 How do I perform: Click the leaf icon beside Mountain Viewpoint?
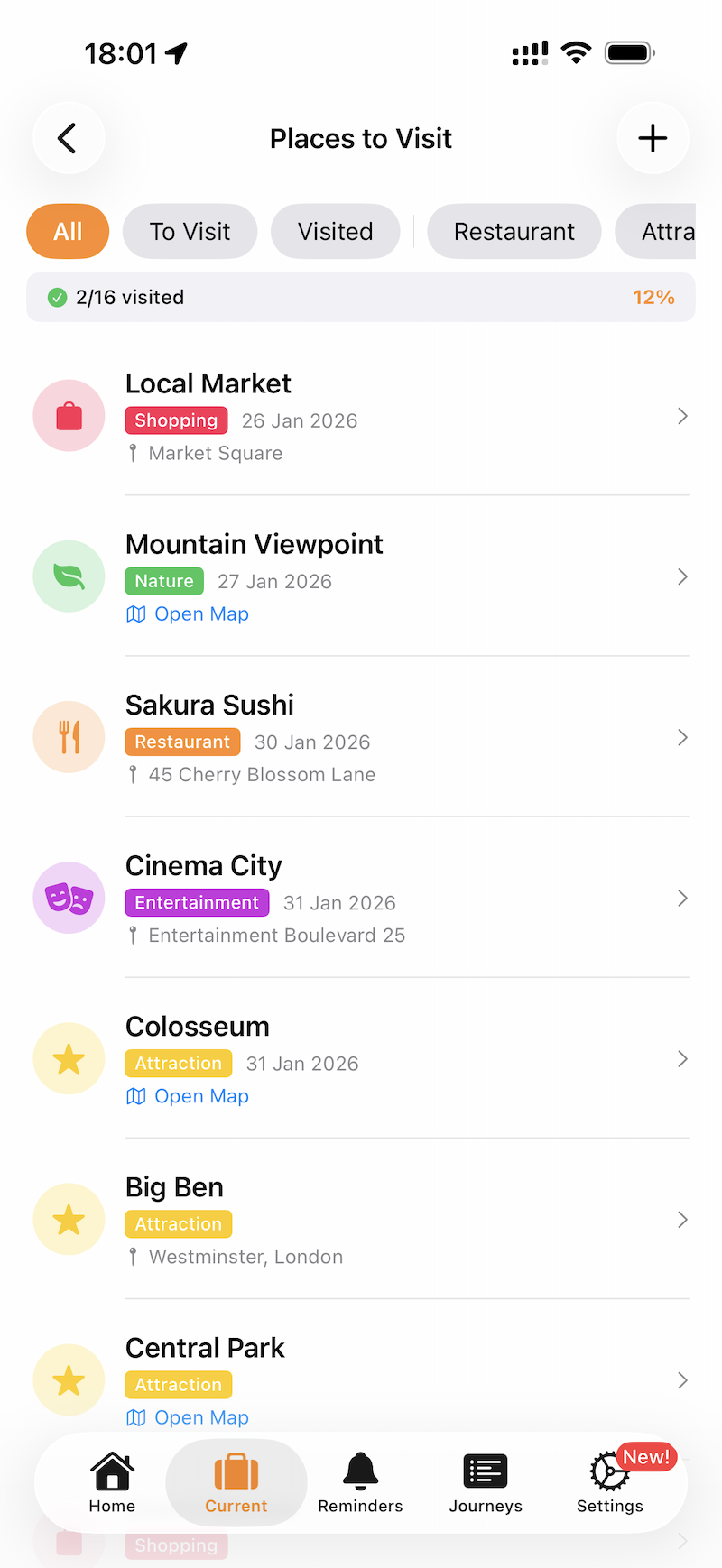coord(69,576)
